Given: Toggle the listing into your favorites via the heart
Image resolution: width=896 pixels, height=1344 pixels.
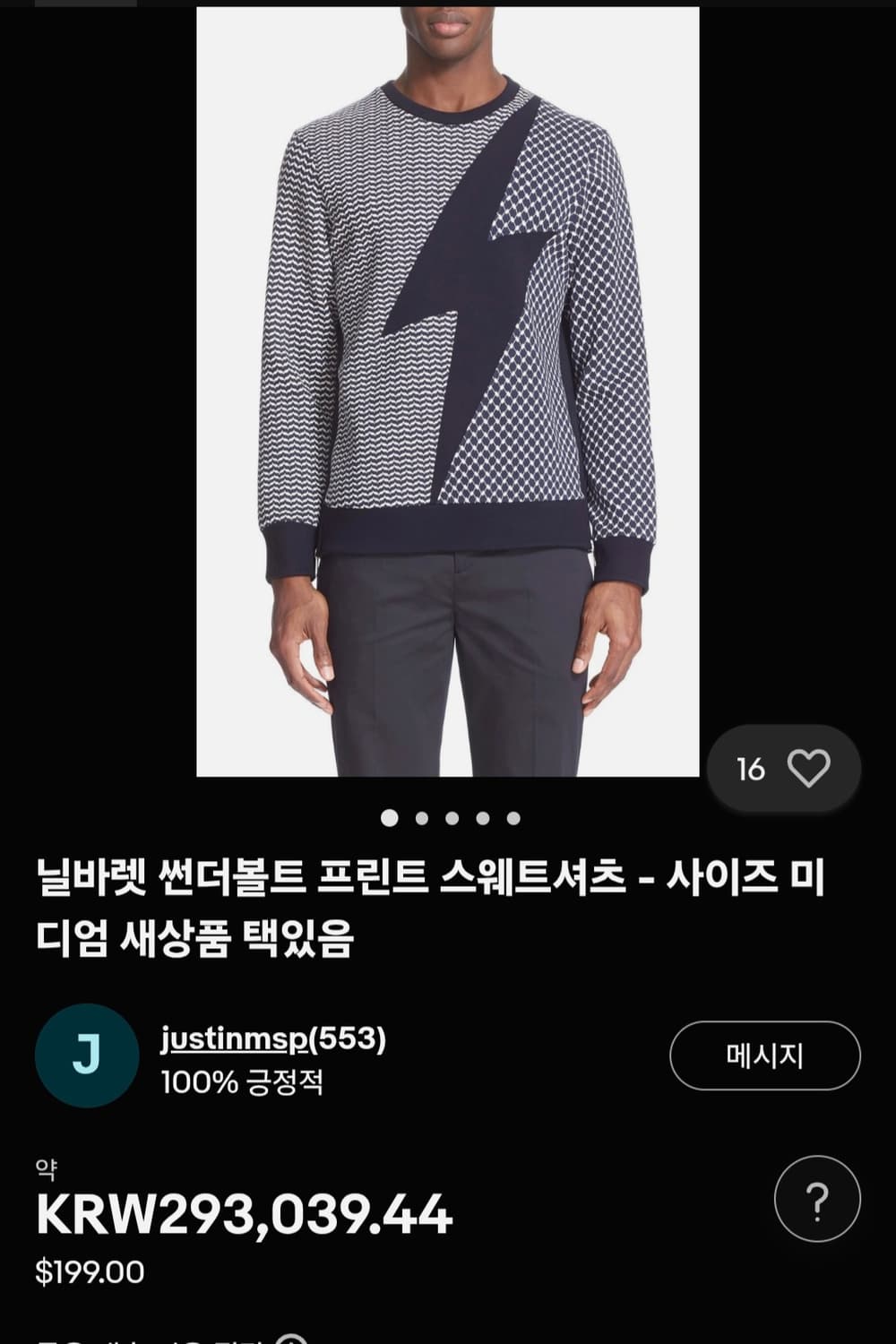Looking at the screenshot, I should pyautogui.click(x=809, y=767).
